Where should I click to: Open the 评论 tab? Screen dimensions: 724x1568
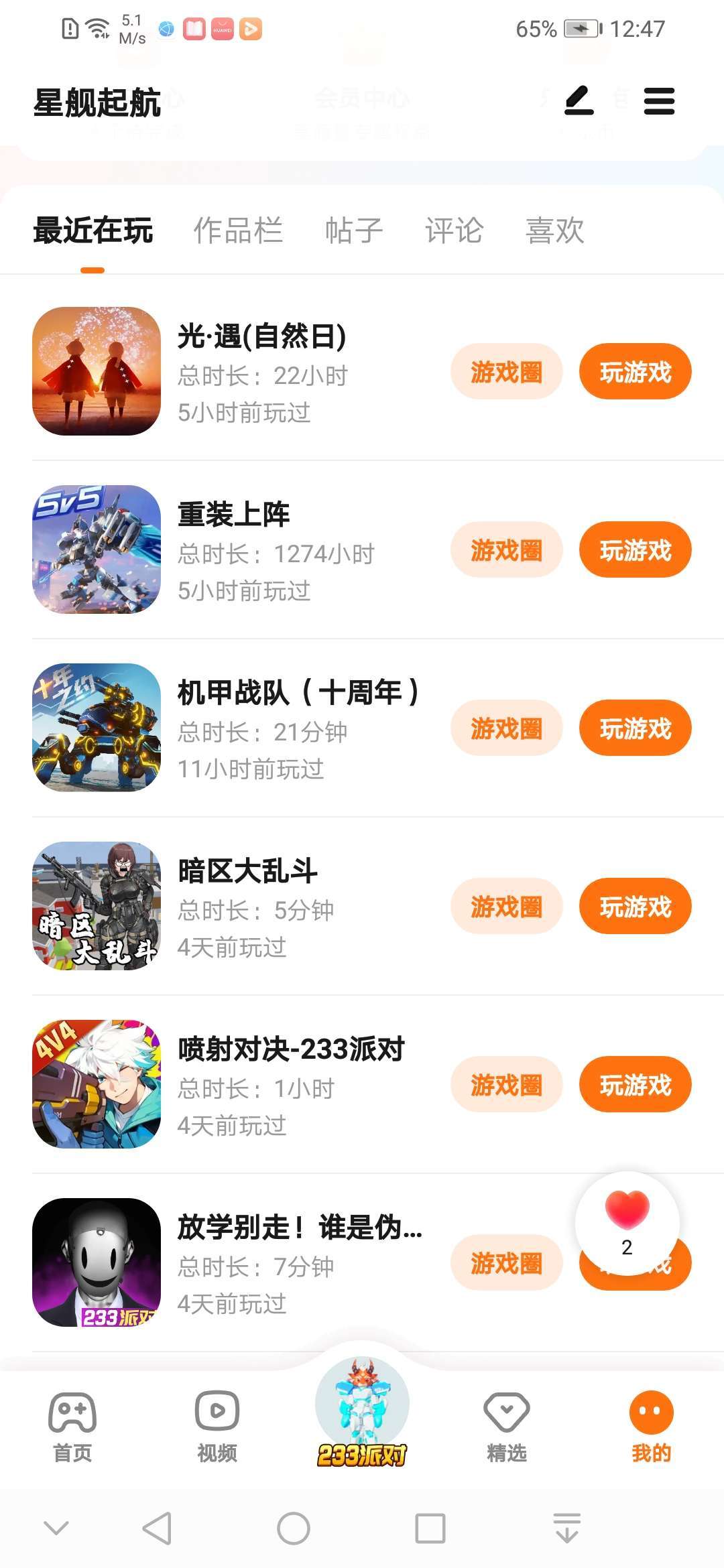[454, 231]
